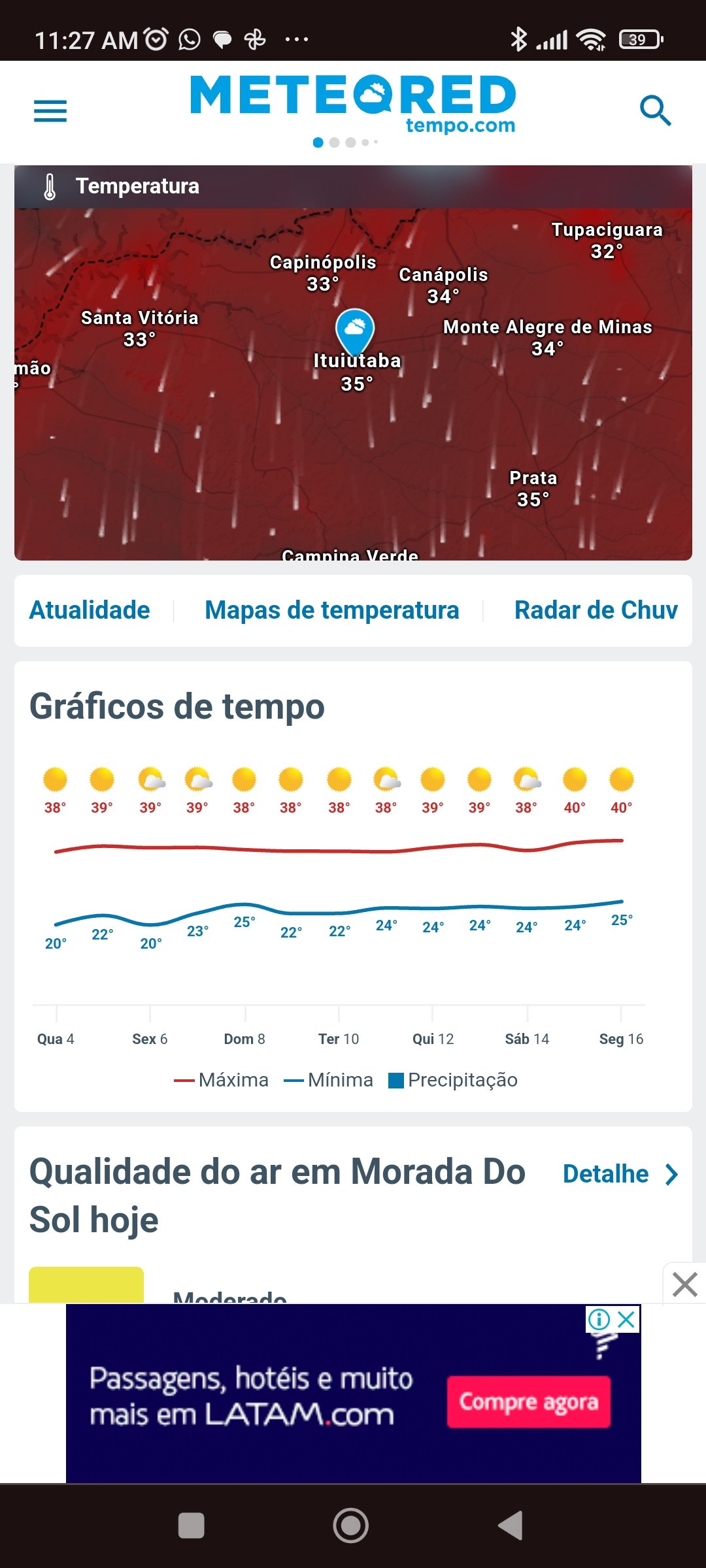The width and height of the screenshot is (706, 1568).
Task: Open Mapas de temperatura
Action: point(332,610)
